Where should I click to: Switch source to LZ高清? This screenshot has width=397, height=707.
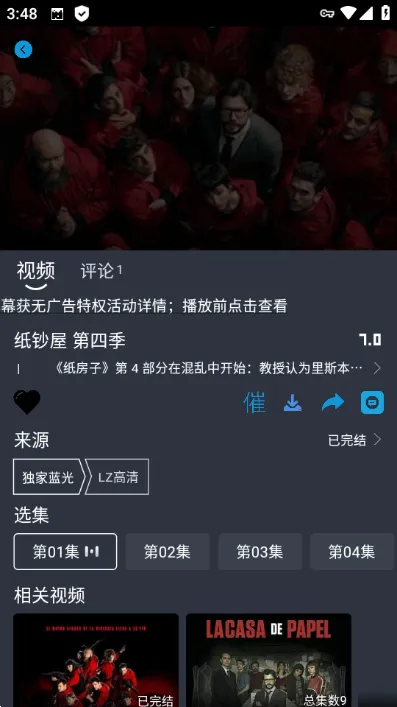coord(117,477)
